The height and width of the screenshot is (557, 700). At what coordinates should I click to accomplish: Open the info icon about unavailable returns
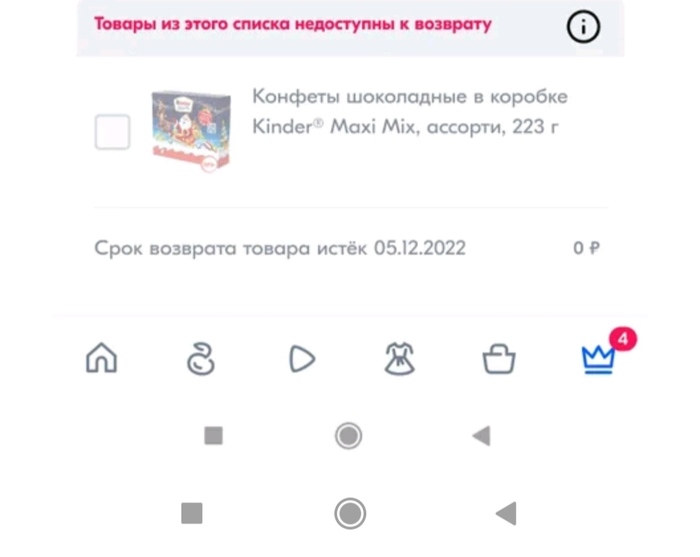584,27
